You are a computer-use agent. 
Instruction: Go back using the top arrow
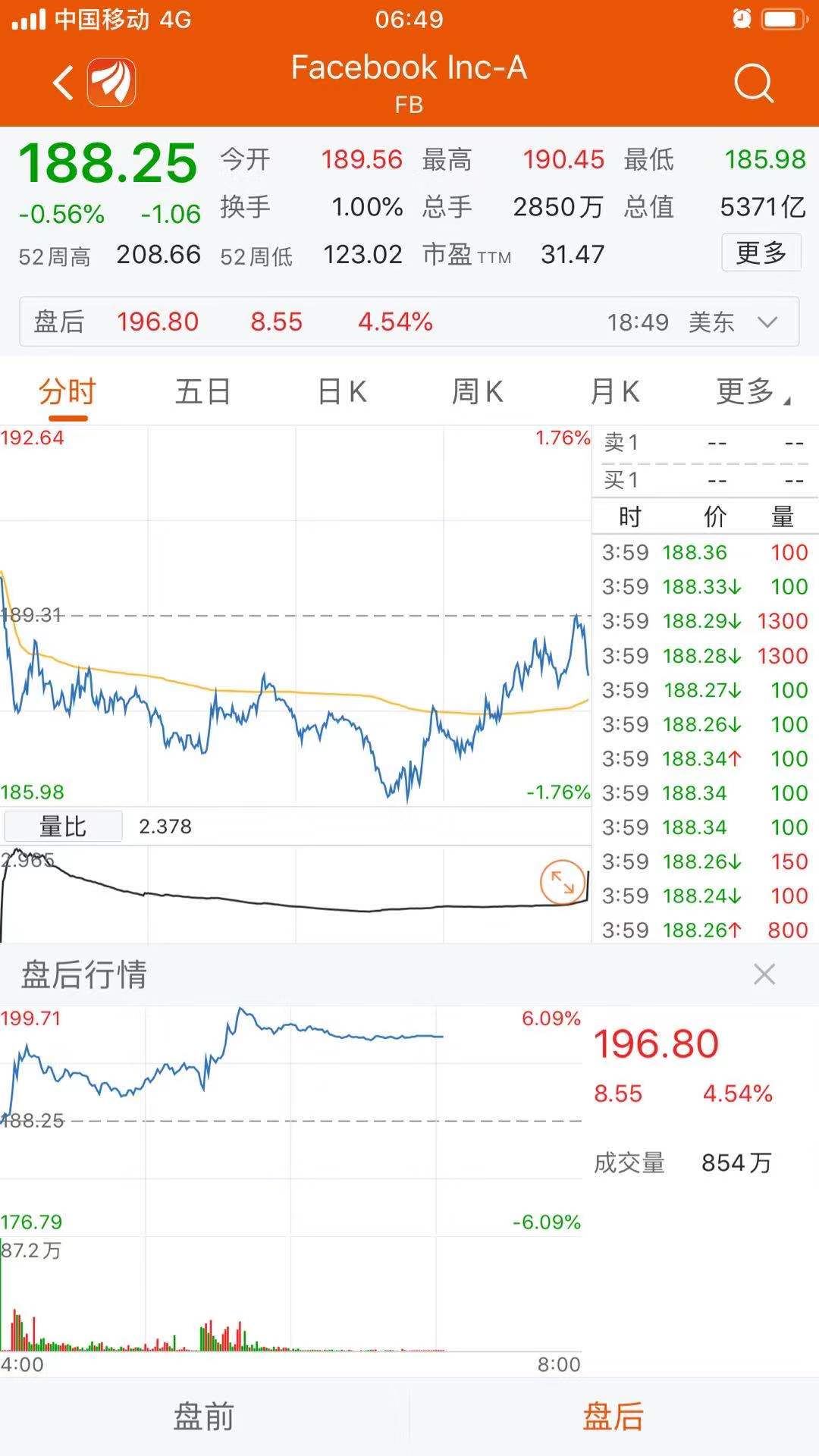point(64,83)
